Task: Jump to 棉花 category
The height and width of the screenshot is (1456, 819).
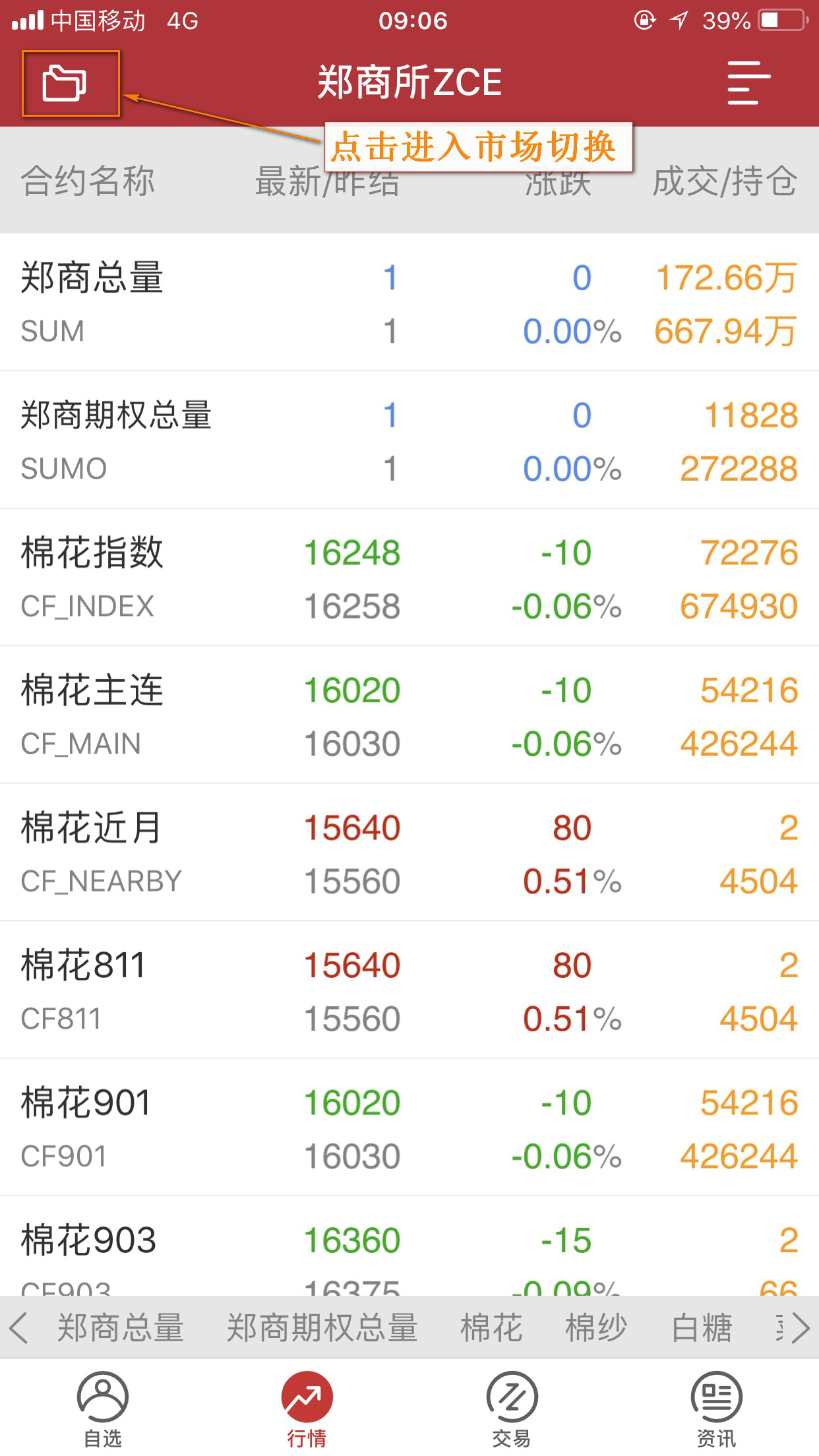Action: (491, 1327)
